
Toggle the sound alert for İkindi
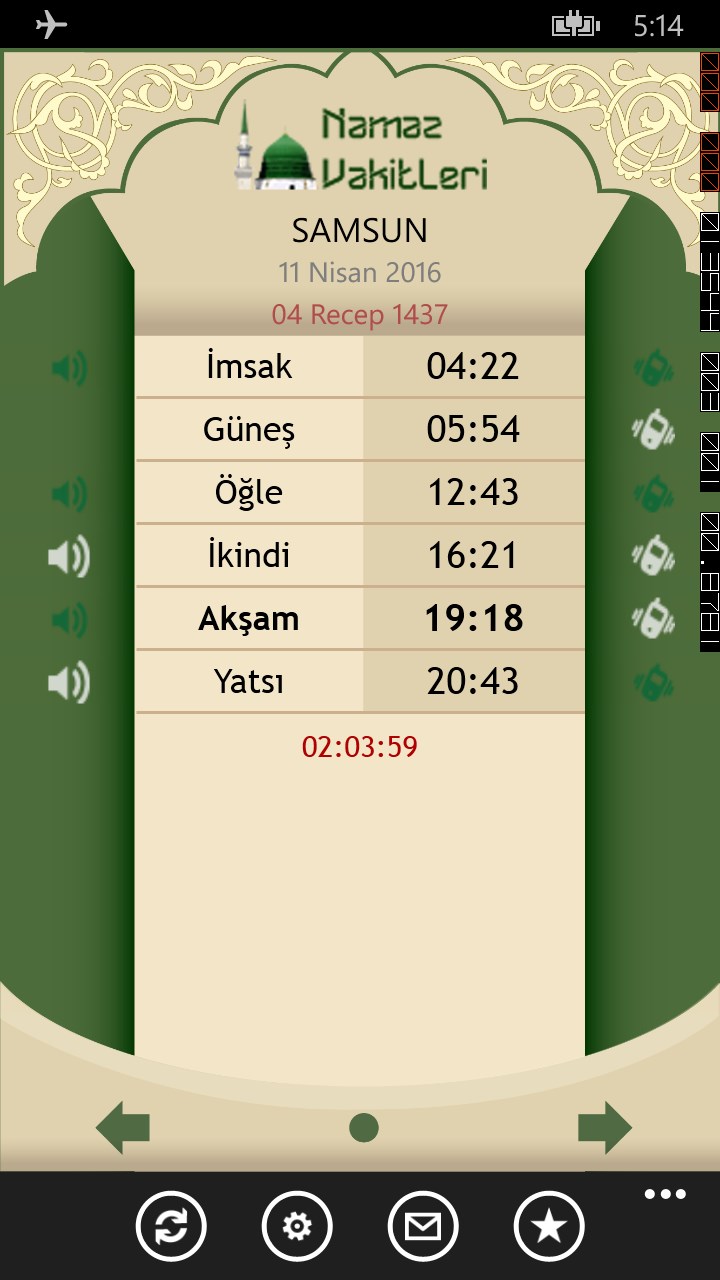pos(69,556)
